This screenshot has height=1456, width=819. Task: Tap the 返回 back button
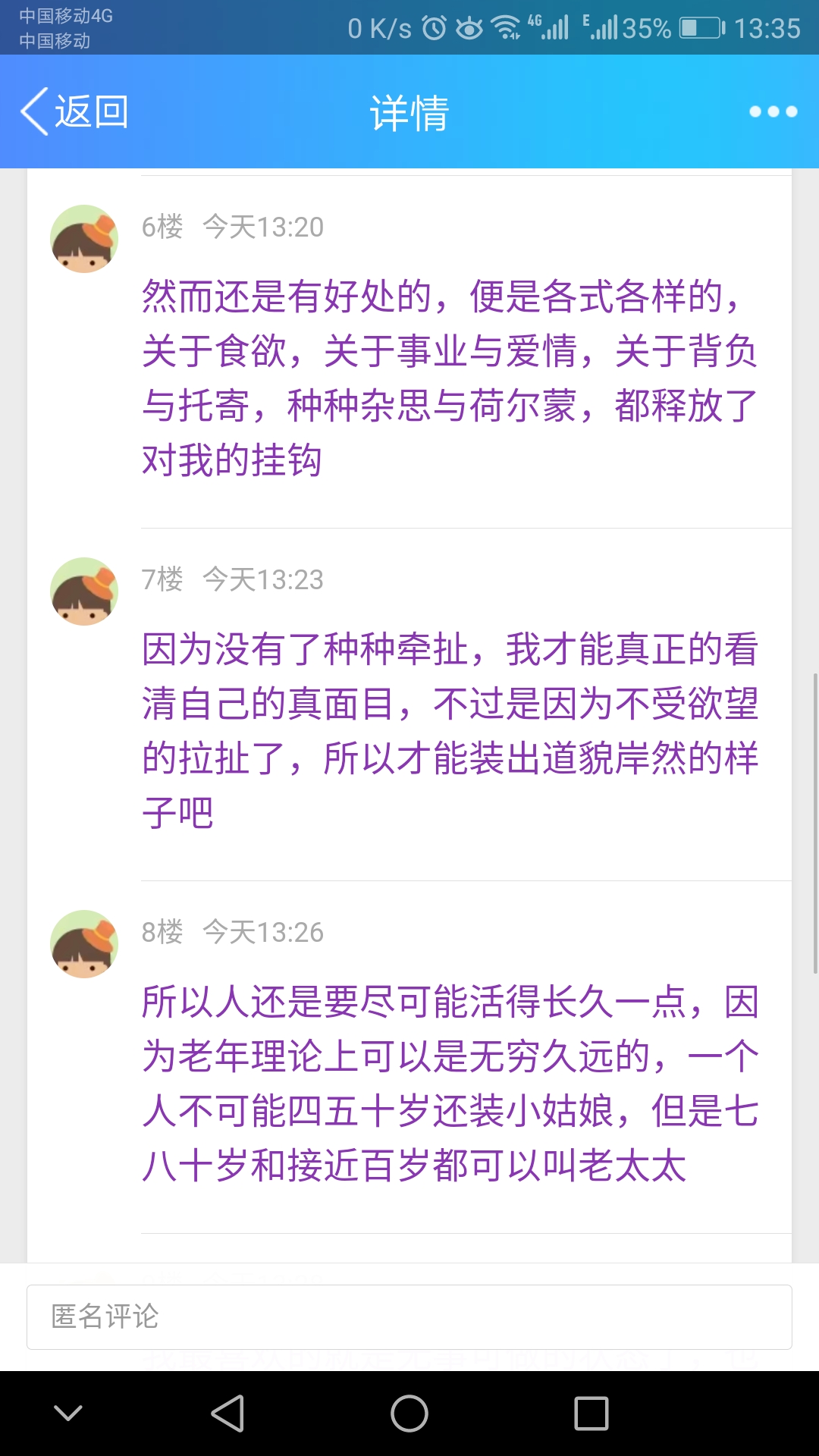[x=74, y=111]
